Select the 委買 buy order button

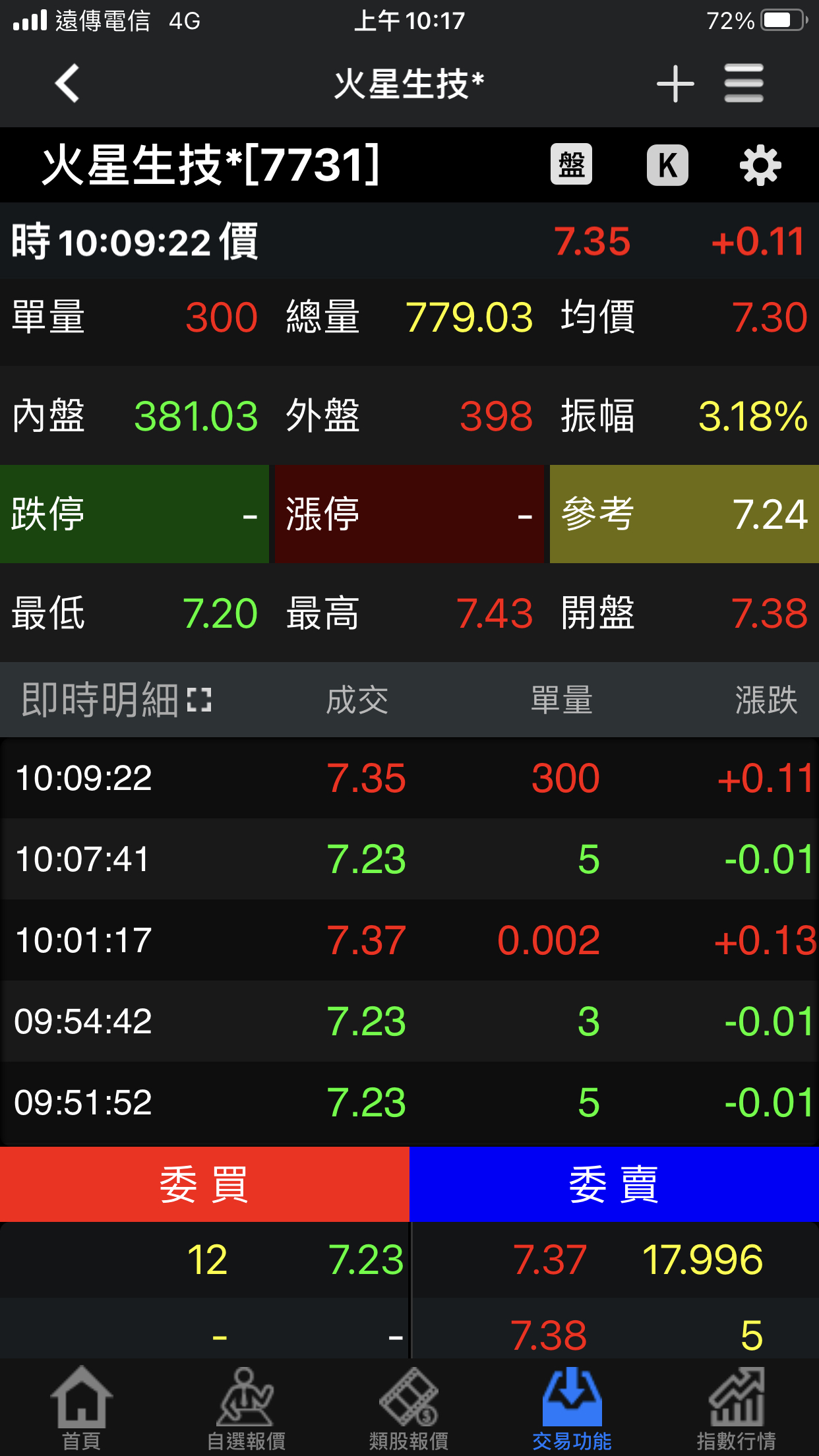(204, 1184)
